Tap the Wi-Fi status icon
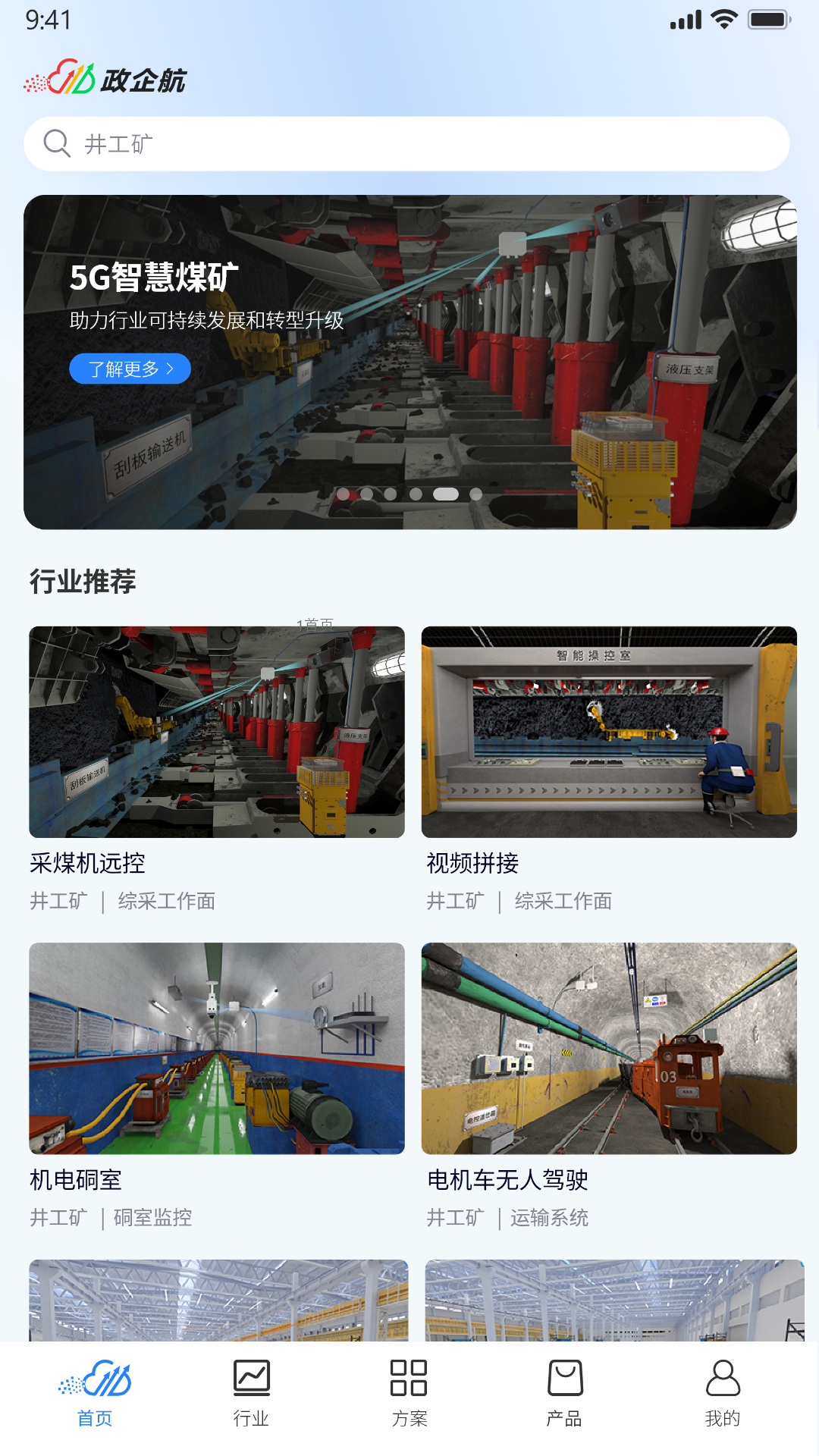This screenshot has height=1456, width=819. point(726,19)
